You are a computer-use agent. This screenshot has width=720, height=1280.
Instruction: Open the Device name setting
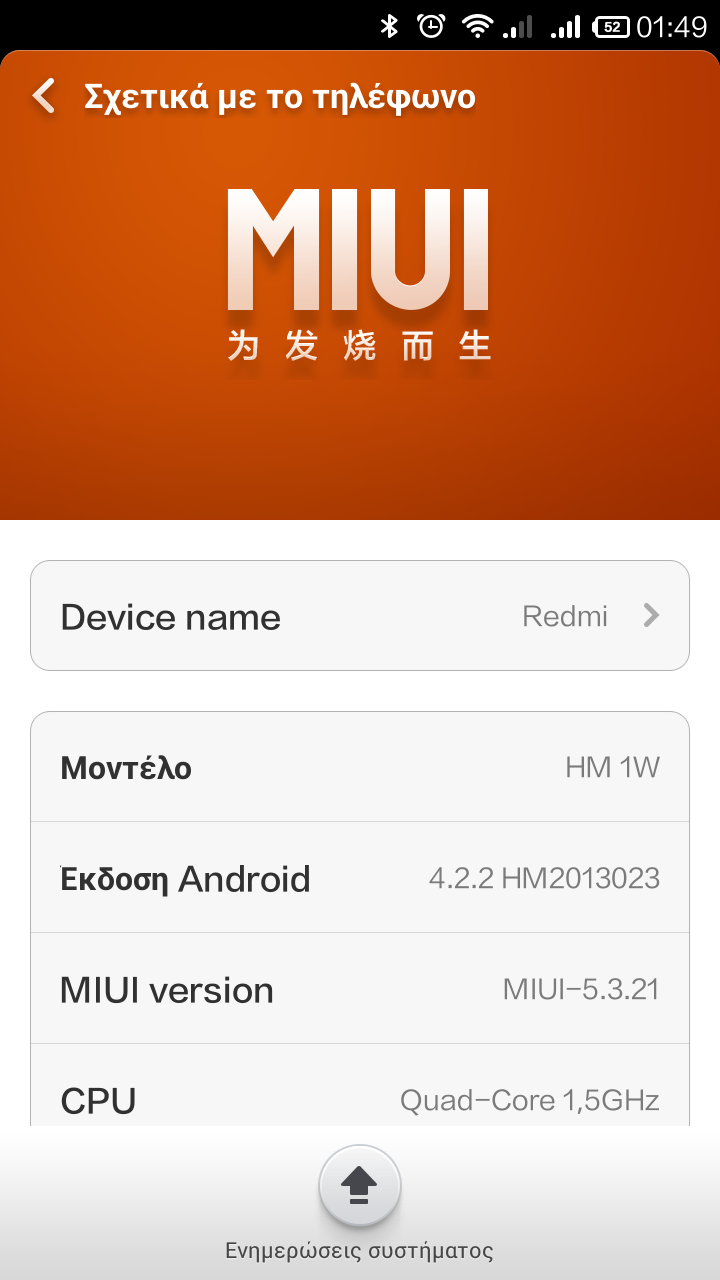pos(360,616)
